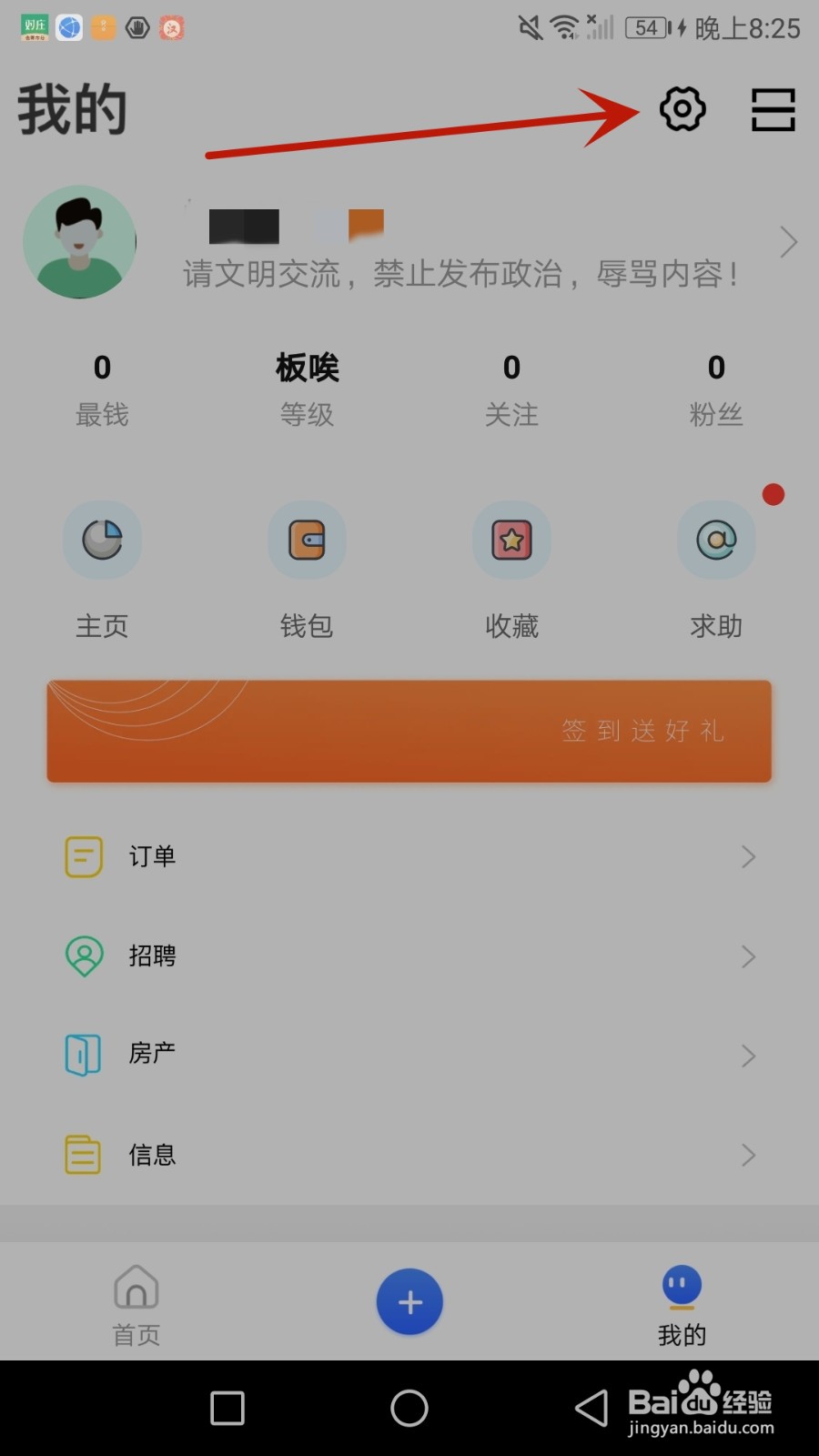Image resolution: width=819 pixels, height=1456 pixels.
Task: Expand the 房产 real estate row chevron
Action: pyautogui.click(x=748, y=1056)
